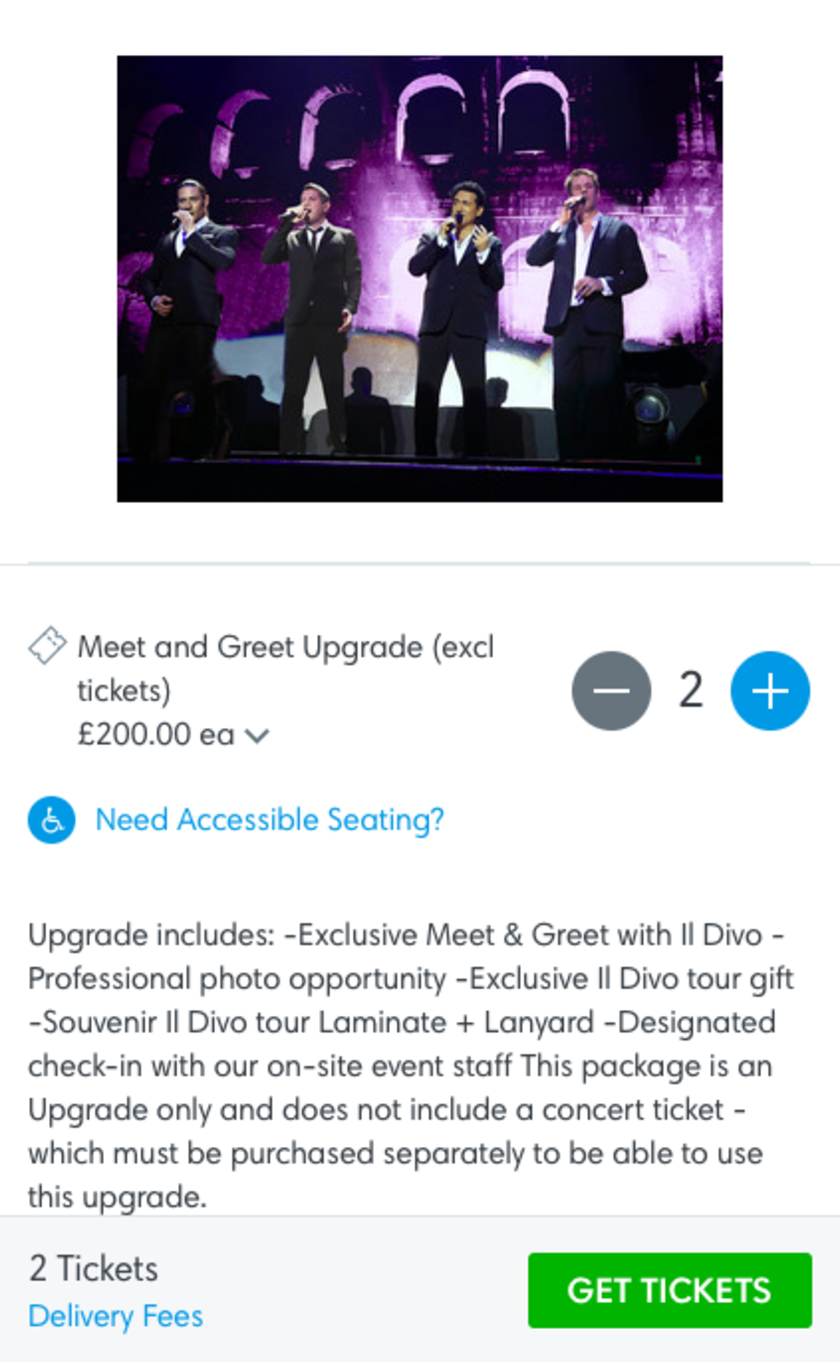
Task: Tap the green GET TICKETS button
Action: 670,1290
